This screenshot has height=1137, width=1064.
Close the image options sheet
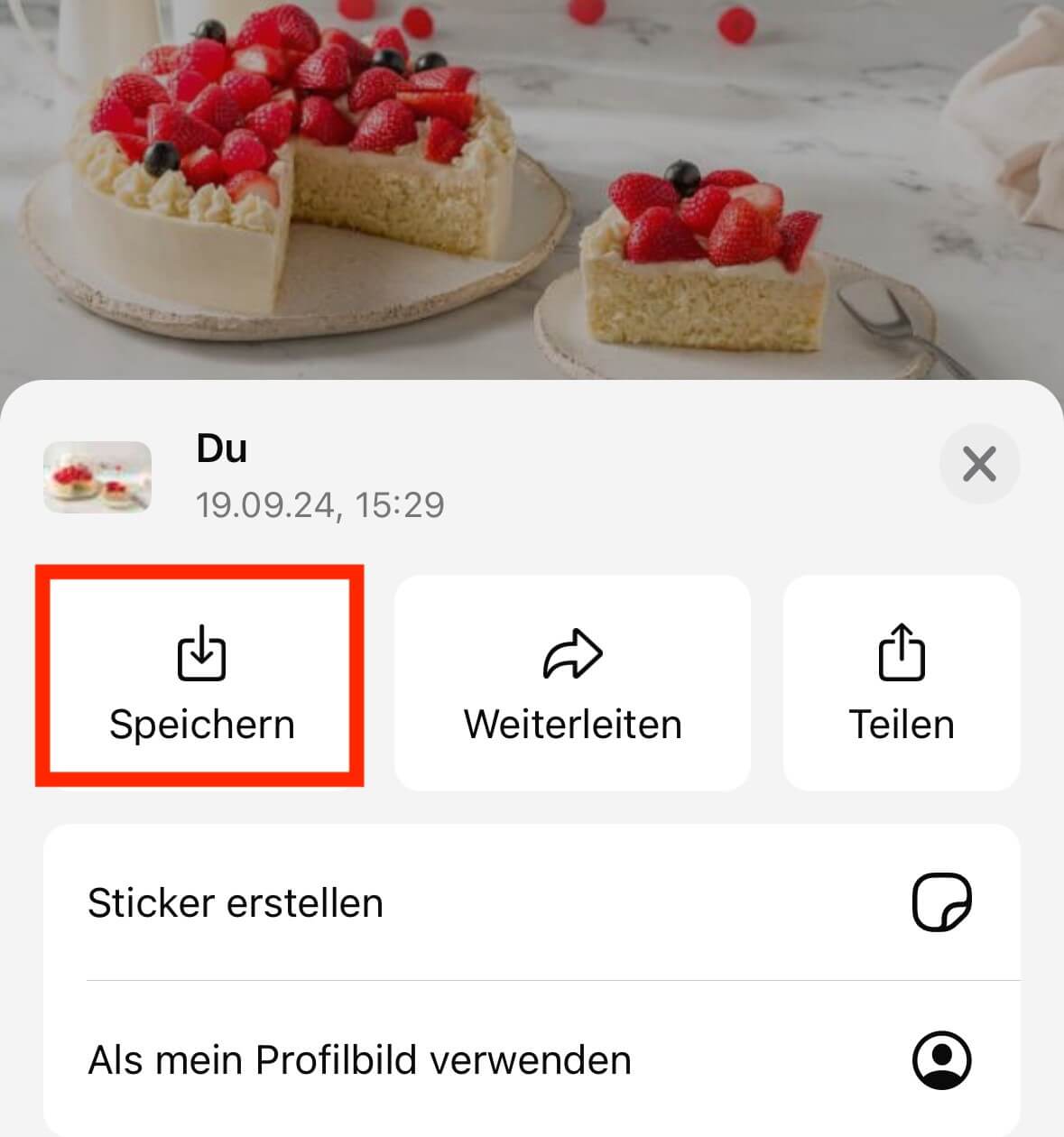pyautogui.click(x=979, y=465)
